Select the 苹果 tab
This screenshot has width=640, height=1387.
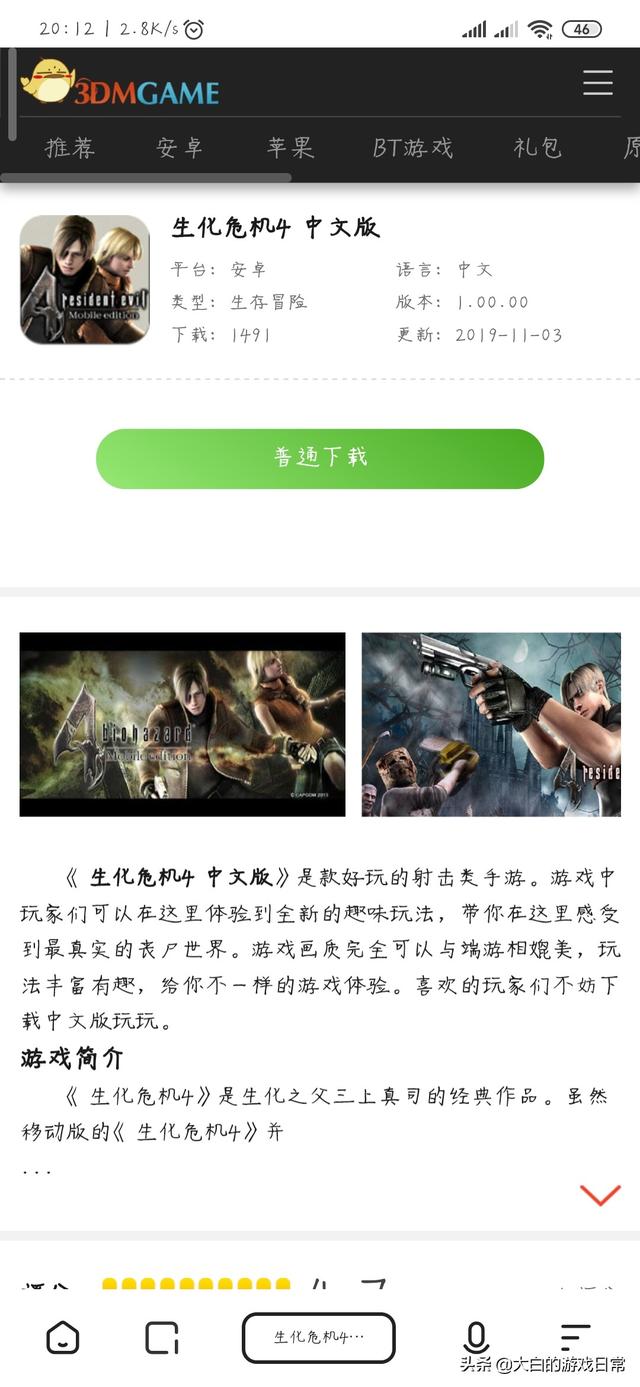tap(290, 148)
